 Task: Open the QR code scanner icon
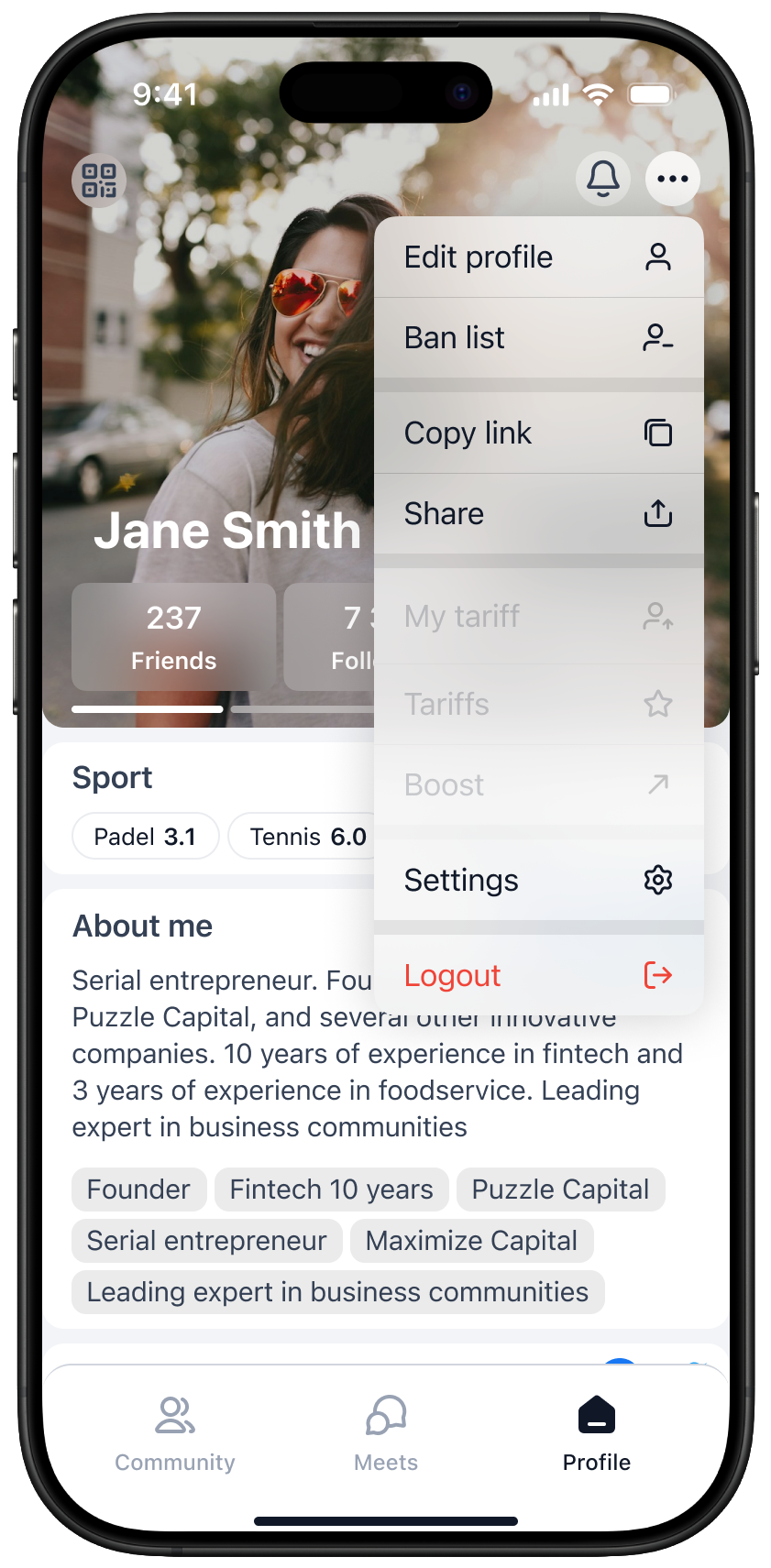click(x=98, y=180)
